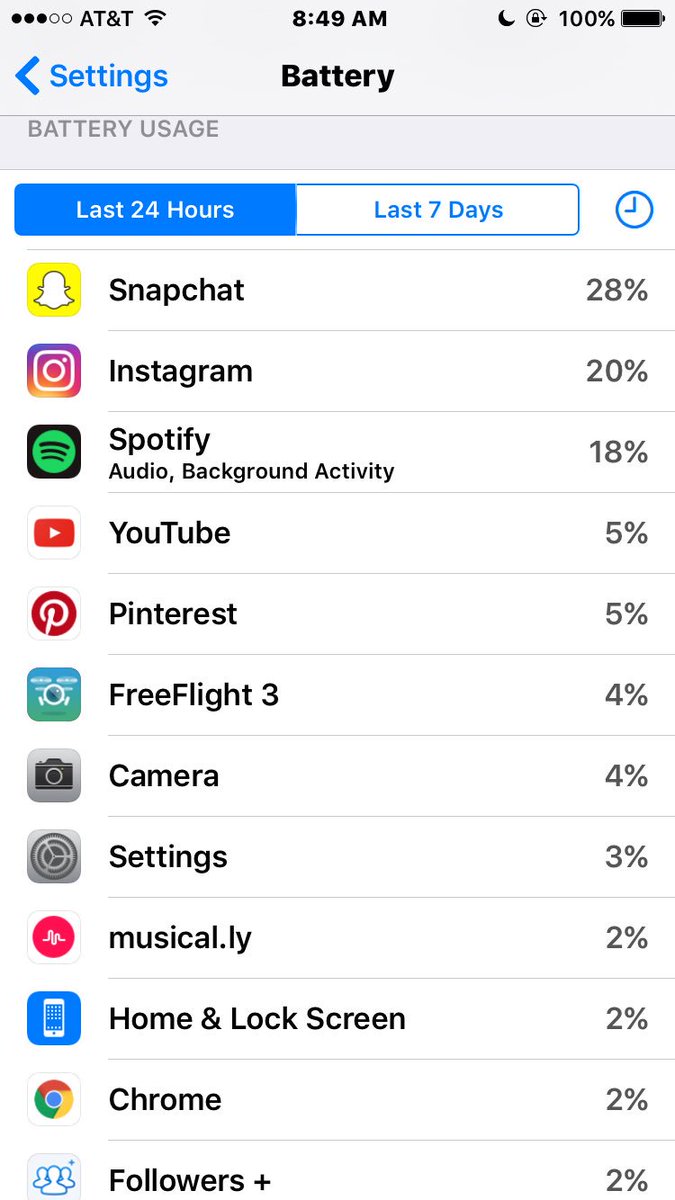Go back to Settings

91,76
